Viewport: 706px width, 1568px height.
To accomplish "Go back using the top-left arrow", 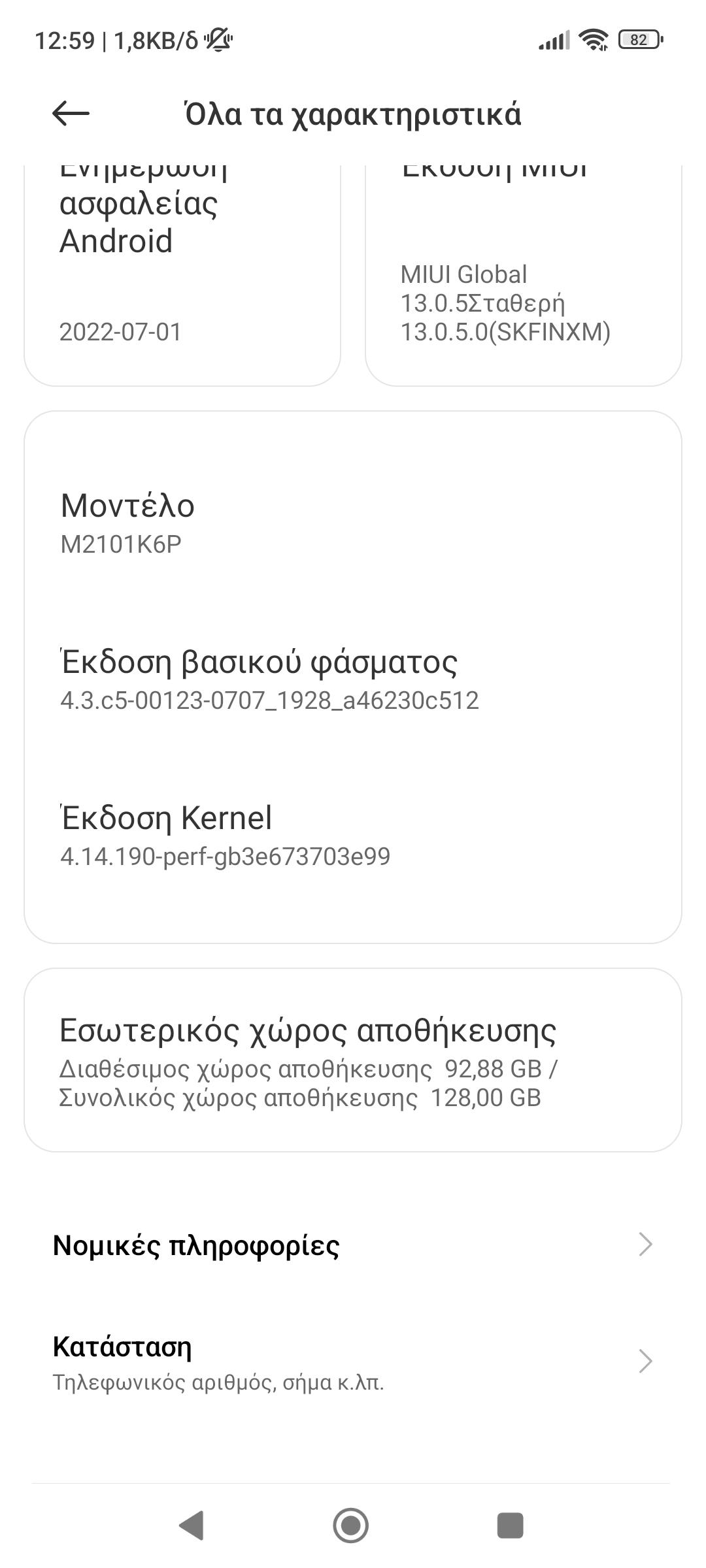I will [71, 114].
